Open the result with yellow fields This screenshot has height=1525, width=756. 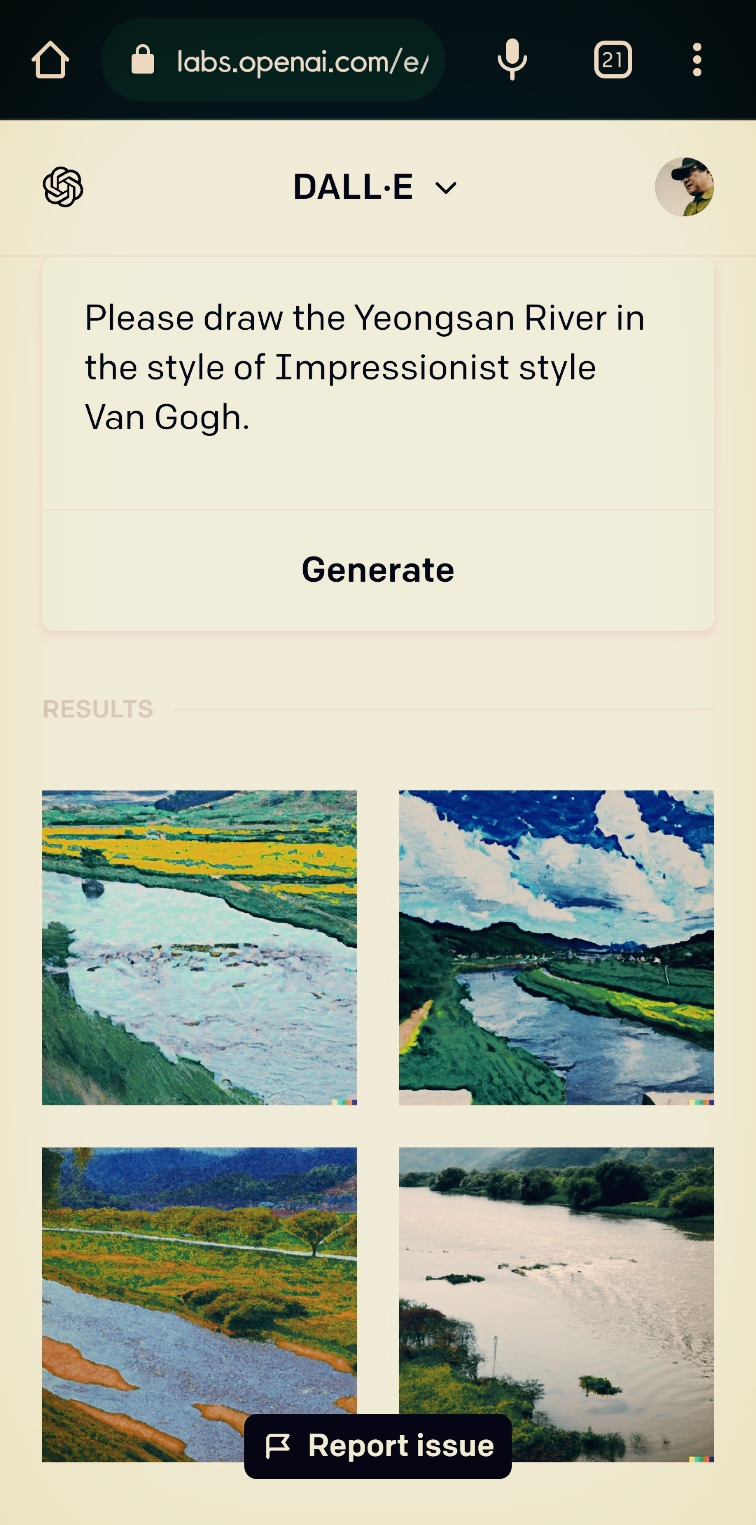coord(199,947)
